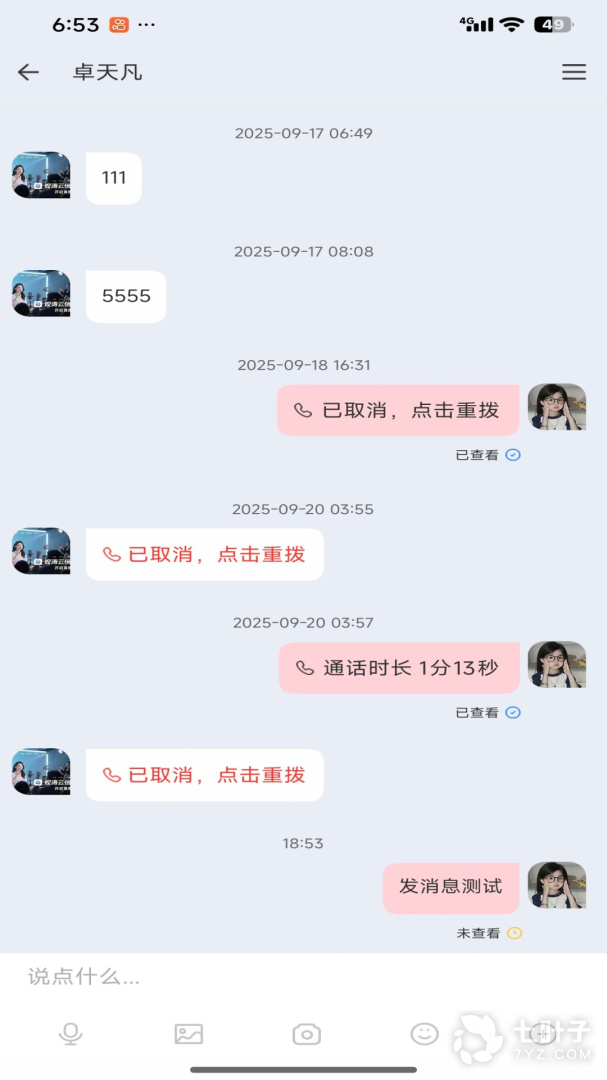Go back from the 卓天凡 chat

(x=28, y=72)
